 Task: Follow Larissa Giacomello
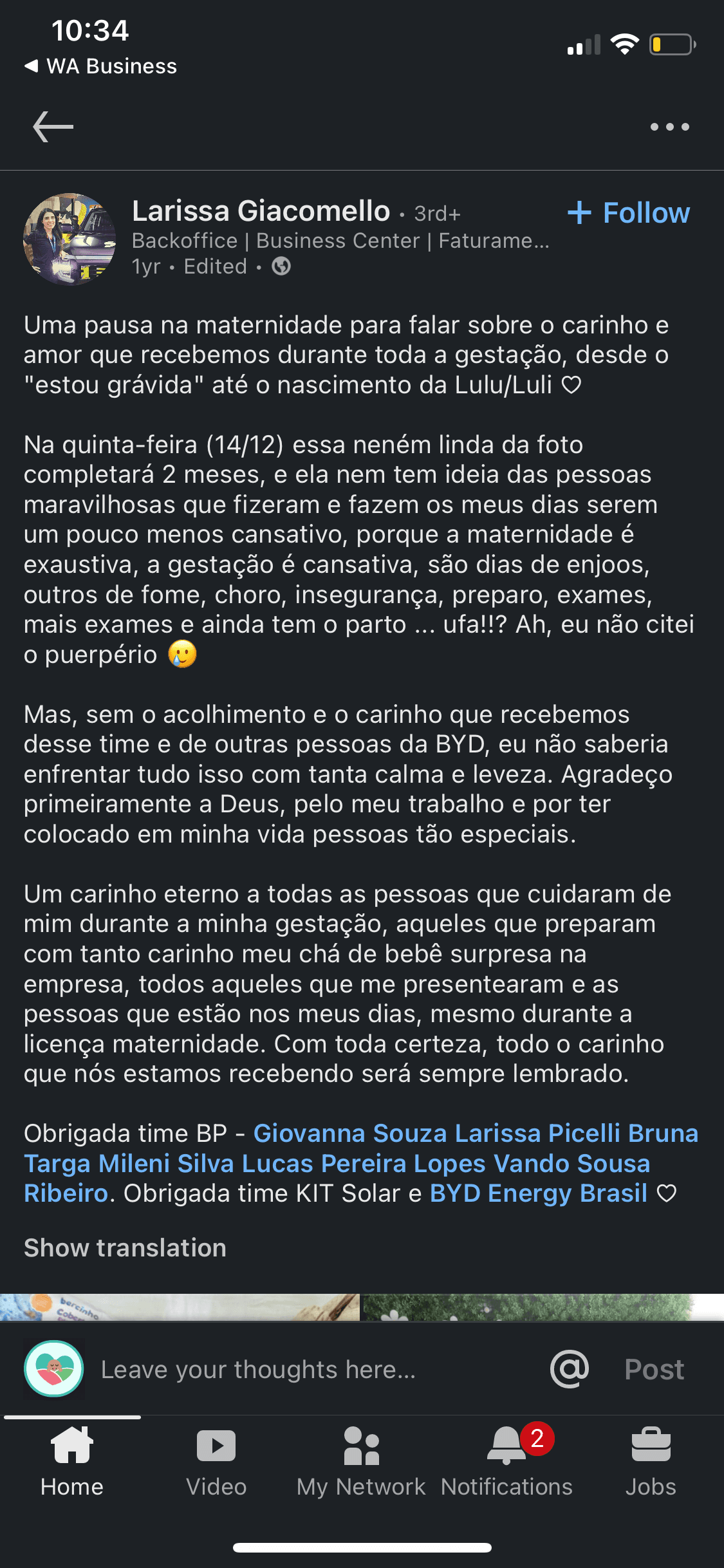tap(629, 212)
